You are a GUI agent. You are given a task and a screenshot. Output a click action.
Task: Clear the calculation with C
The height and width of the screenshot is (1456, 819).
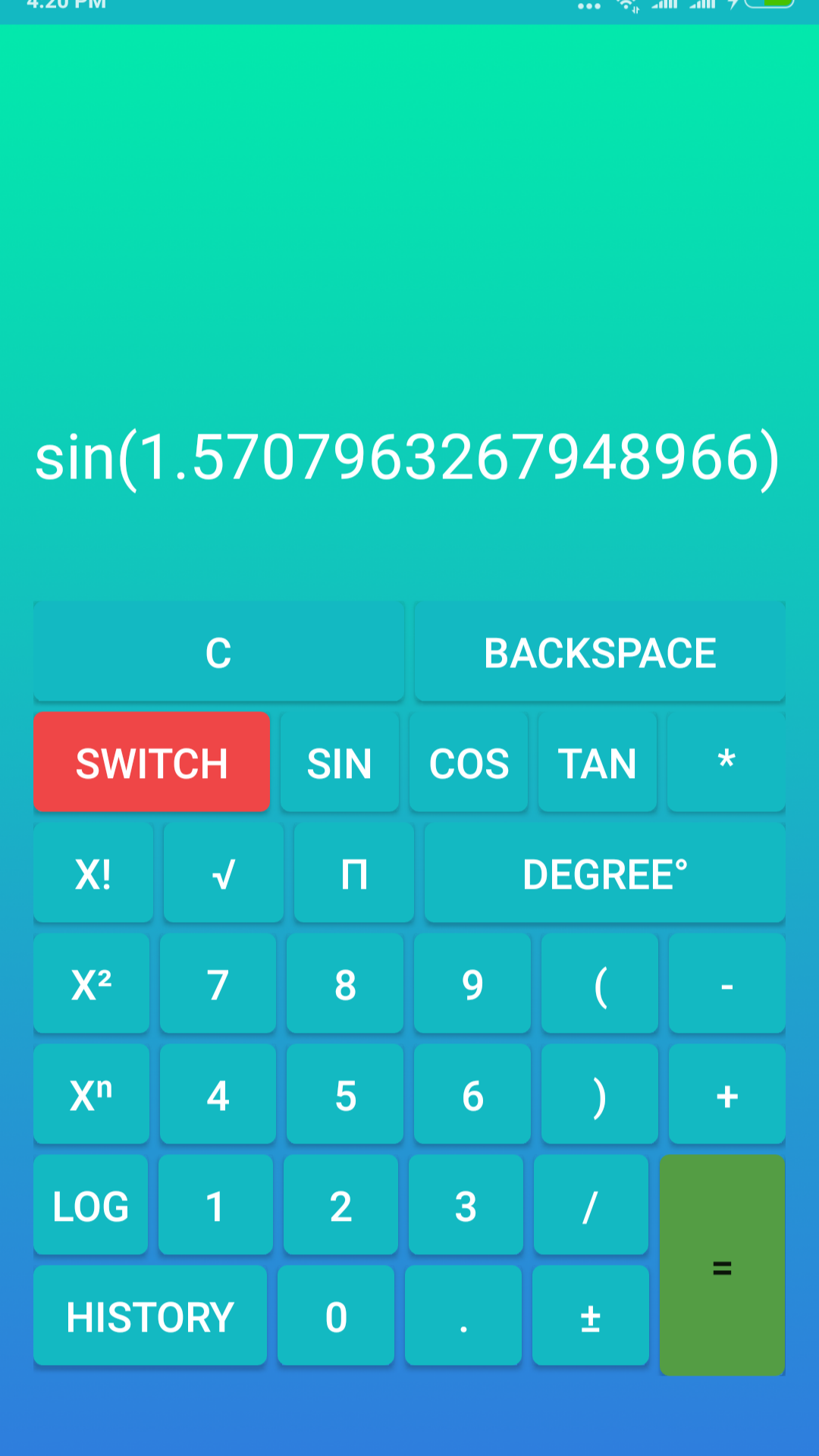(218, 651)
